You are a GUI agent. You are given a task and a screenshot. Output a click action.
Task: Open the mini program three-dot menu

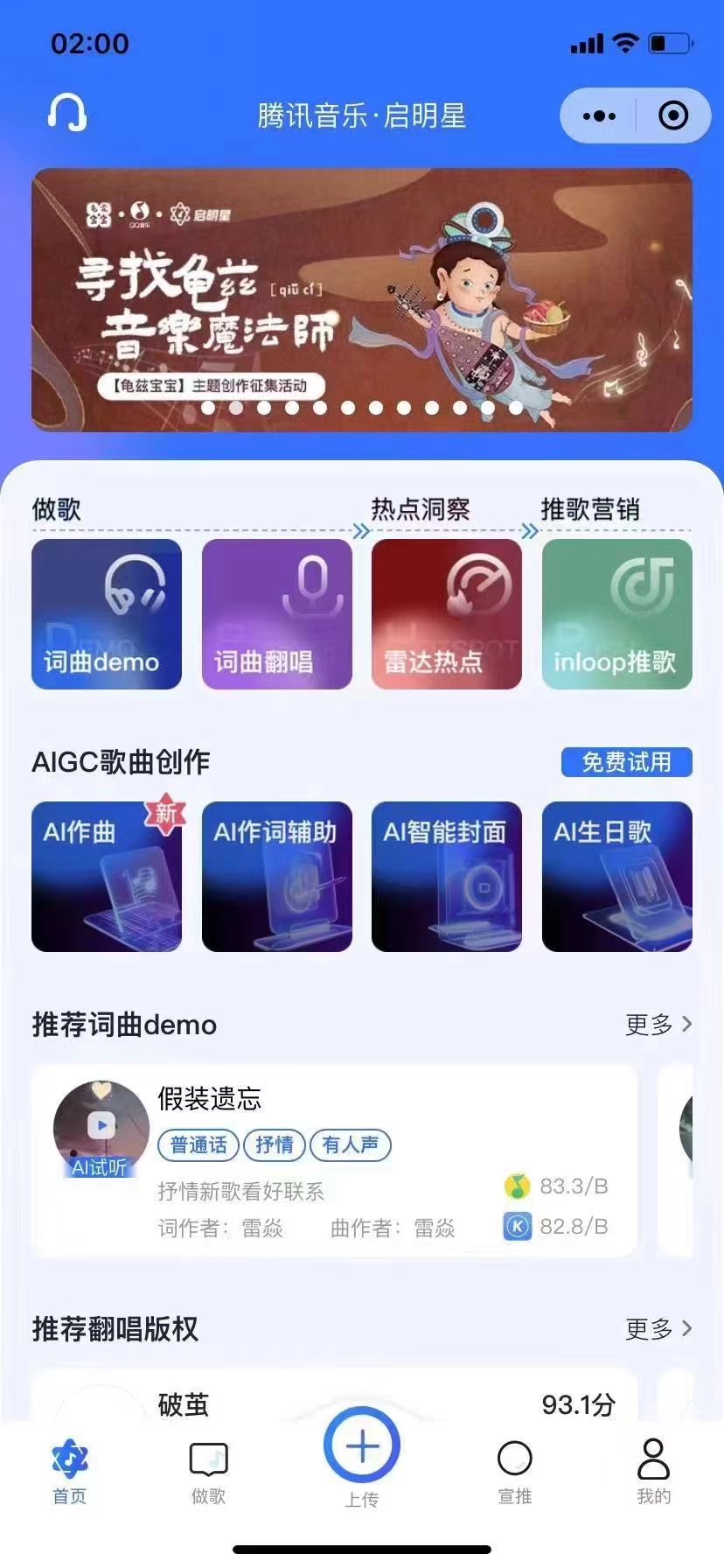(599, 115)
